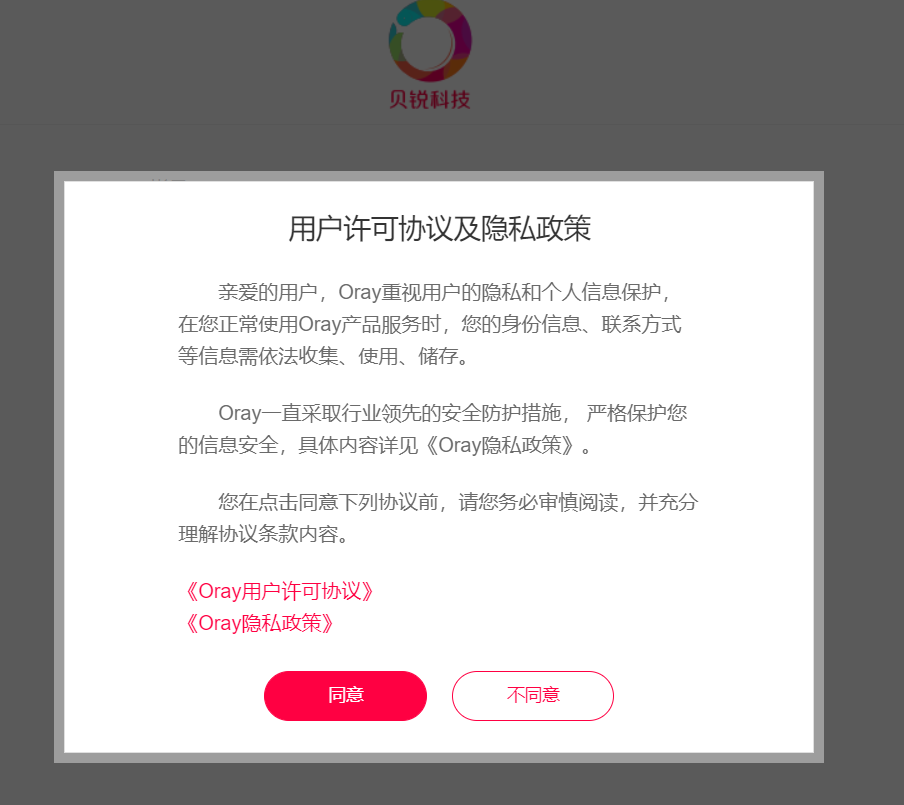Viewport: 904px width, 805px height.
Task: Decline with the 不同意 button
Action: click(x=532, y=696)
